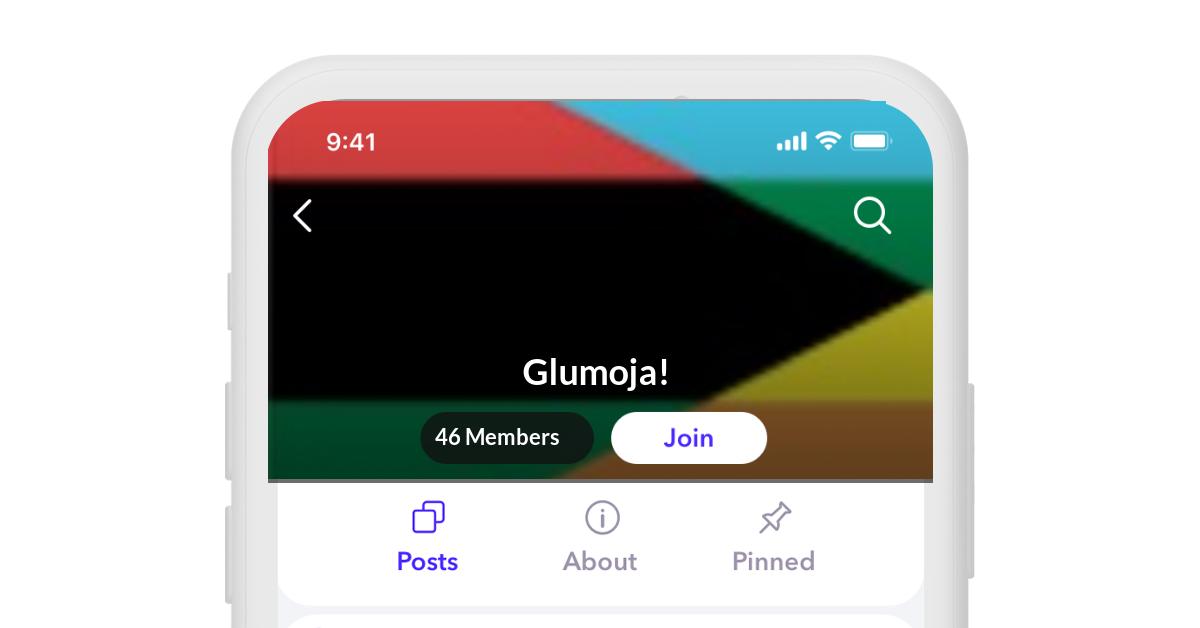
Task: Join the Glumoja! group
Action: (x=688, y=438)
